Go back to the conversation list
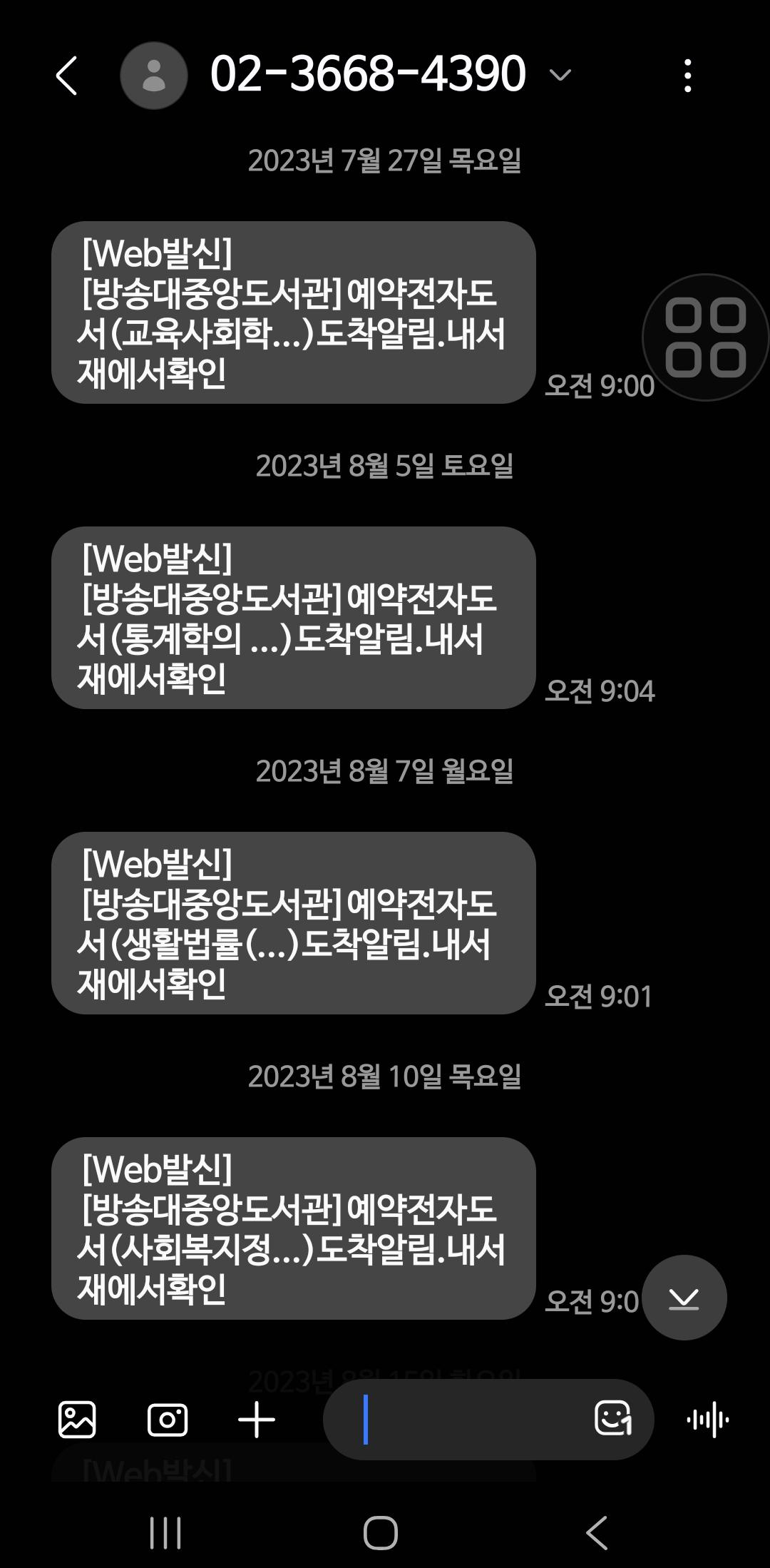Image resolution: width=770 pixels, height=1568 pixels. click(66, 76)
